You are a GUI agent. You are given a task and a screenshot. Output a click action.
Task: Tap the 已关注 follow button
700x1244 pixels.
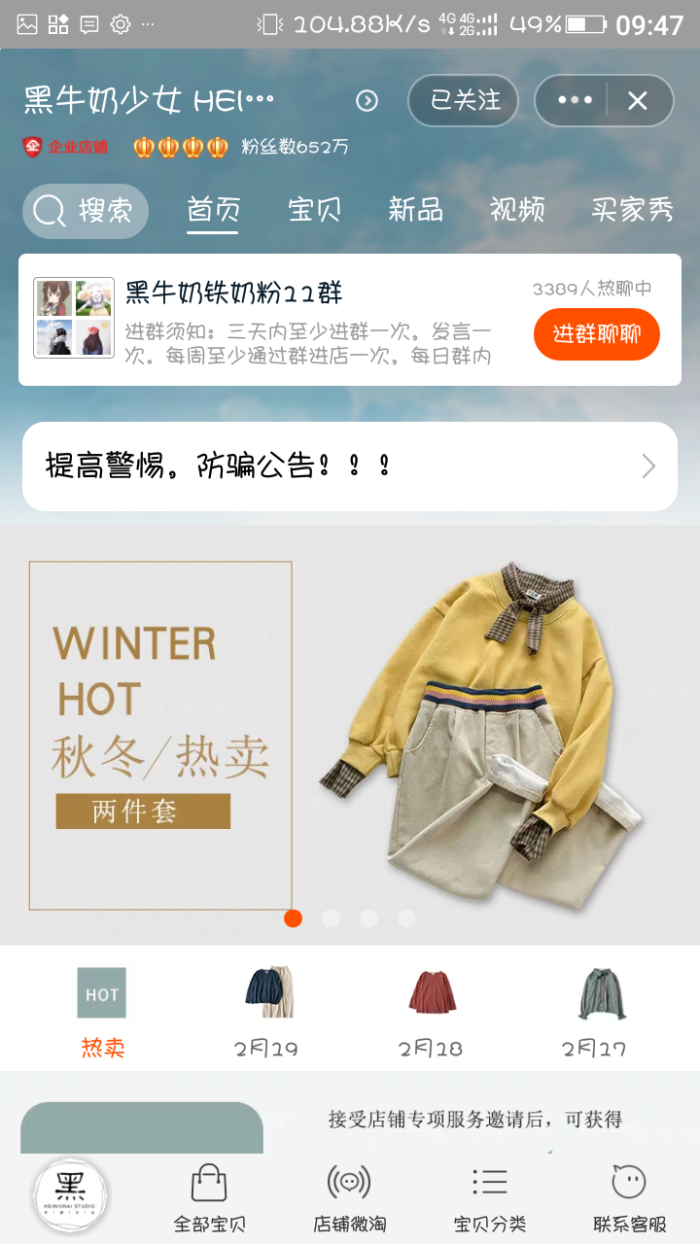[x=463, y=101]
